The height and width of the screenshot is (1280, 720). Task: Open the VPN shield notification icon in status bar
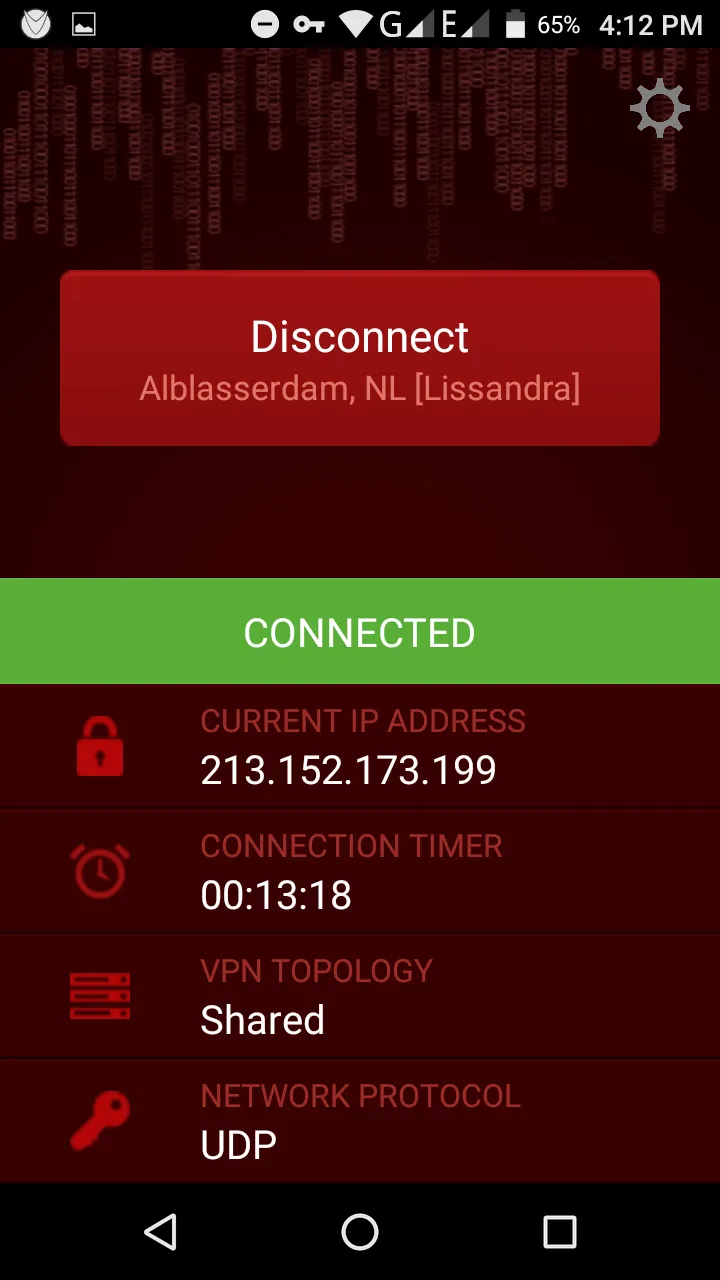(x=35, y=24)
